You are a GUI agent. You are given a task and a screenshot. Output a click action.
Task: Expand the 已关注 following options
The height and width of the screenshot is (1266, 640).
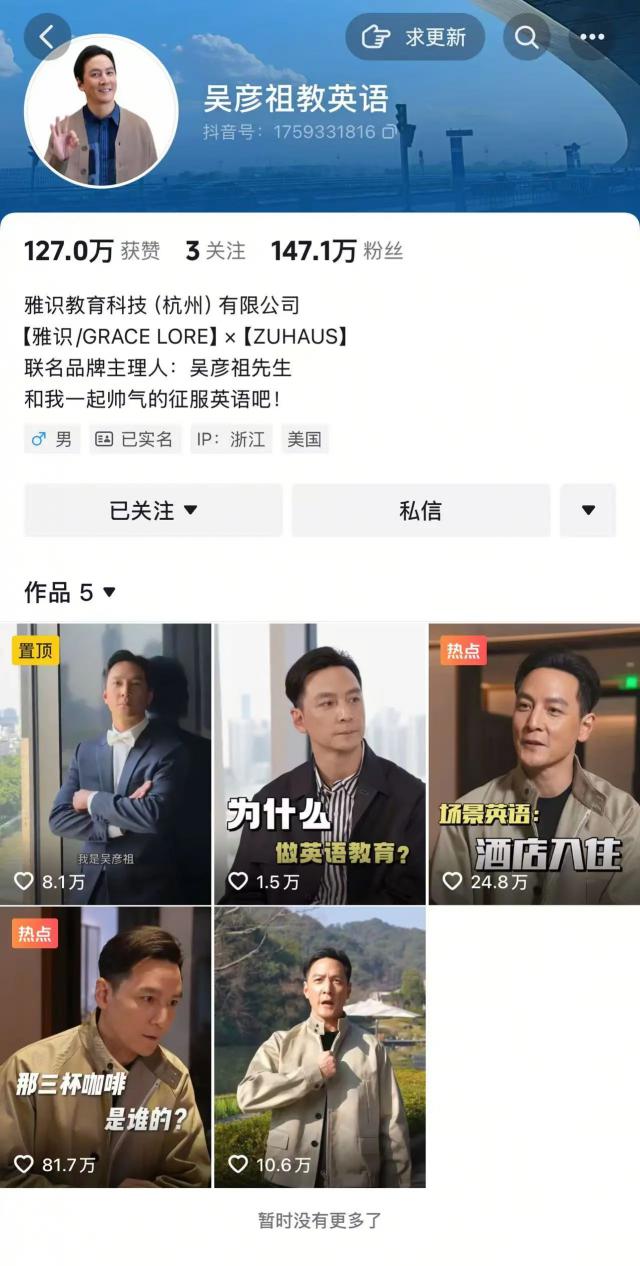coord(153,510)
